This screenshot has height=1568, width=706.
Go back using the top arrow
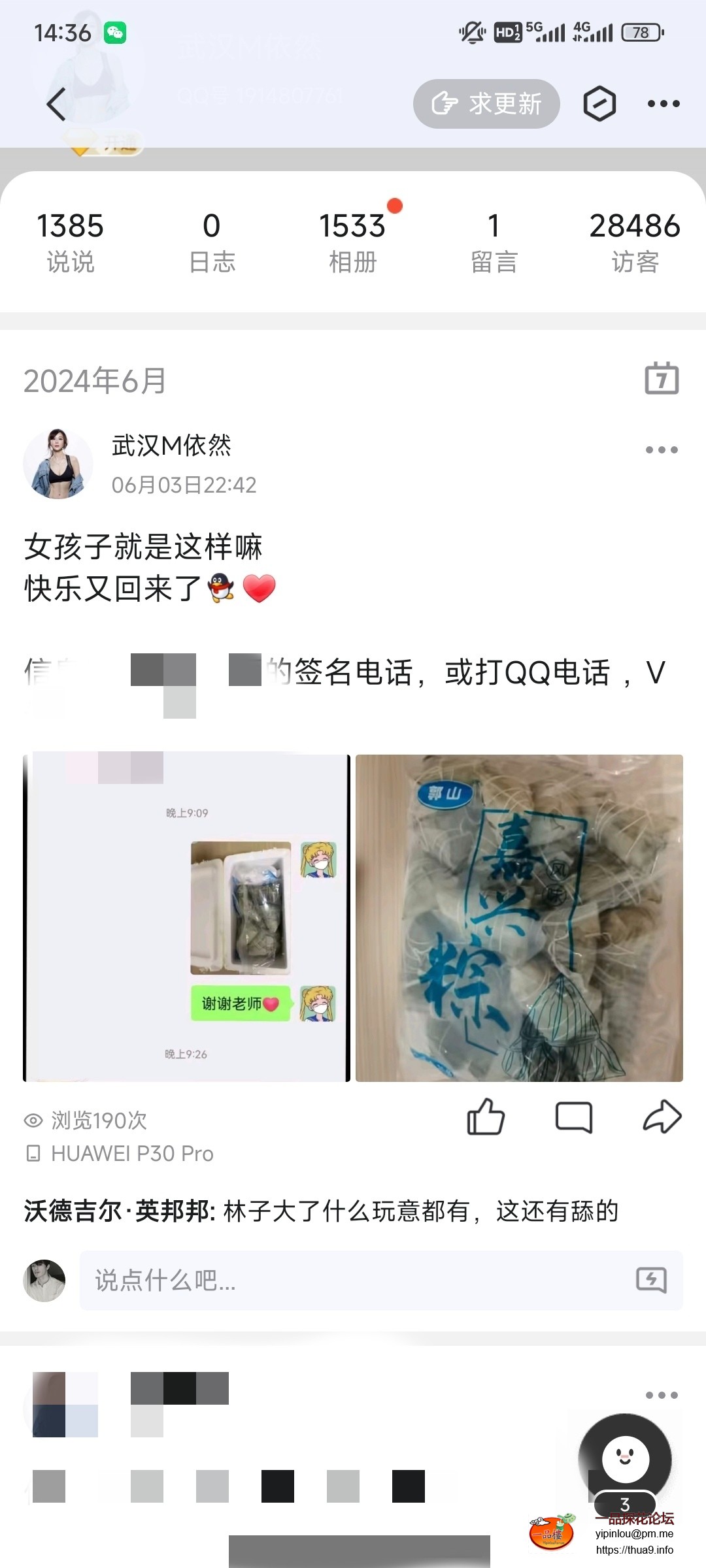[x=57, y=105]
